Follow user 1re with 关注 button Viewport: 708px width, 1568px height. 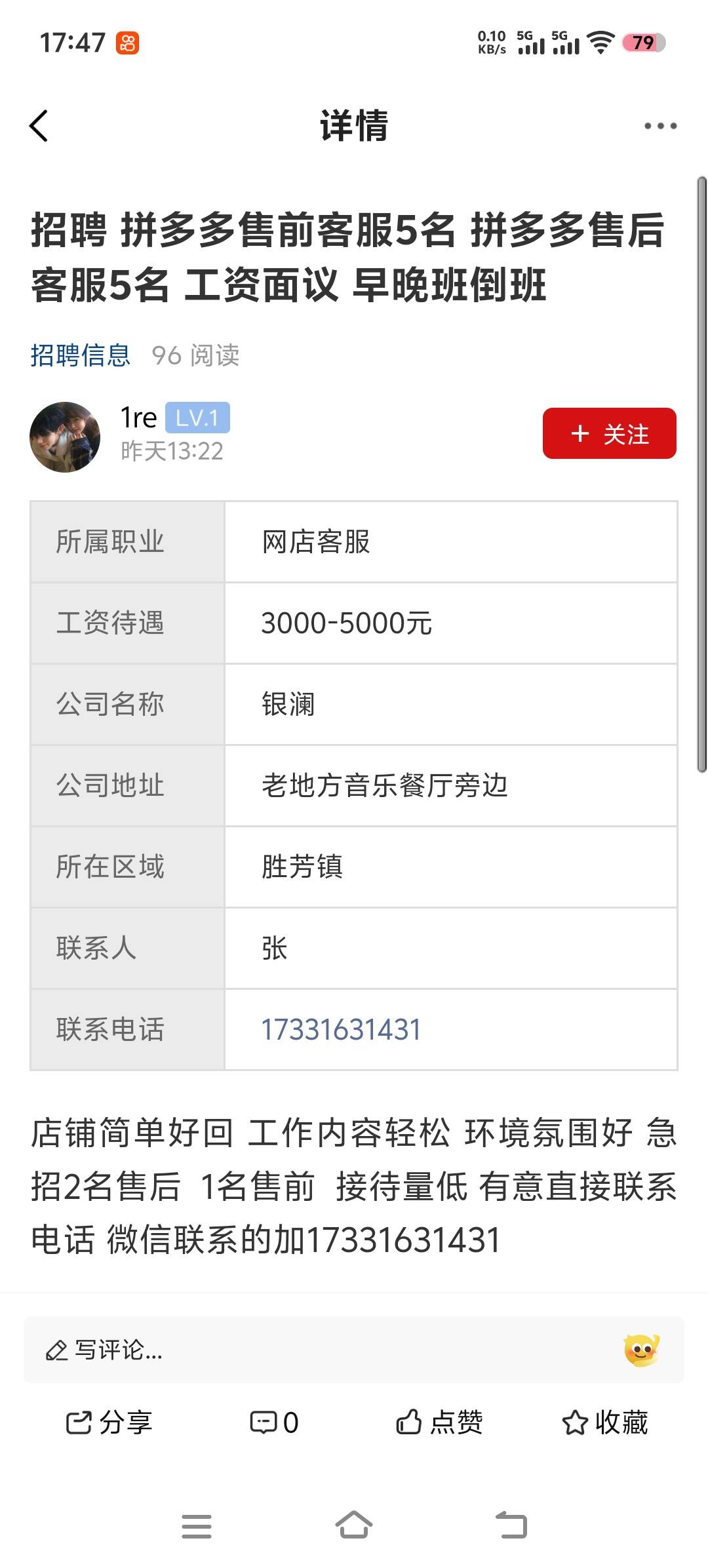point(609,433)
